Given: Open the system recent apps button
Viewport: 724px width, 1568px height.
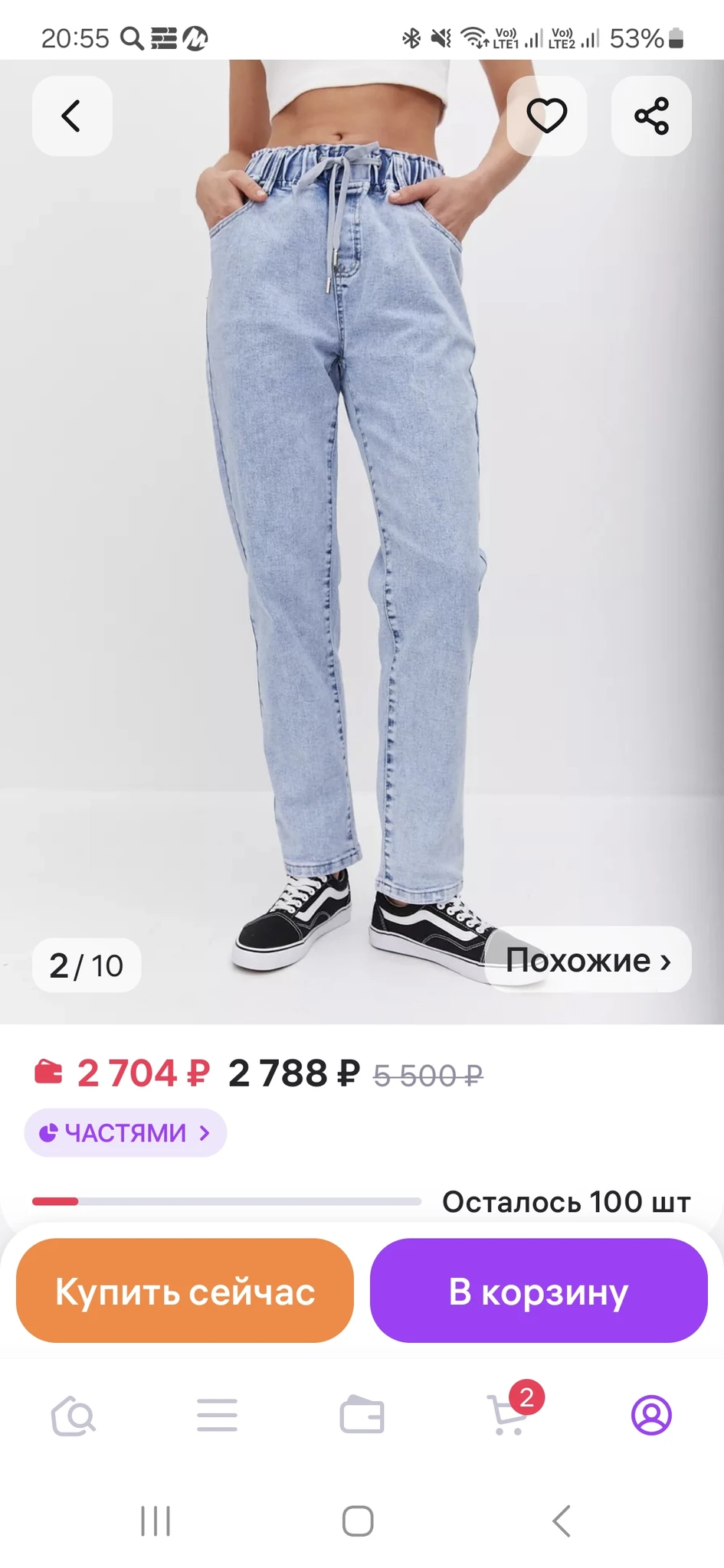Looking at the screenshot, I should coord(156,1521).
